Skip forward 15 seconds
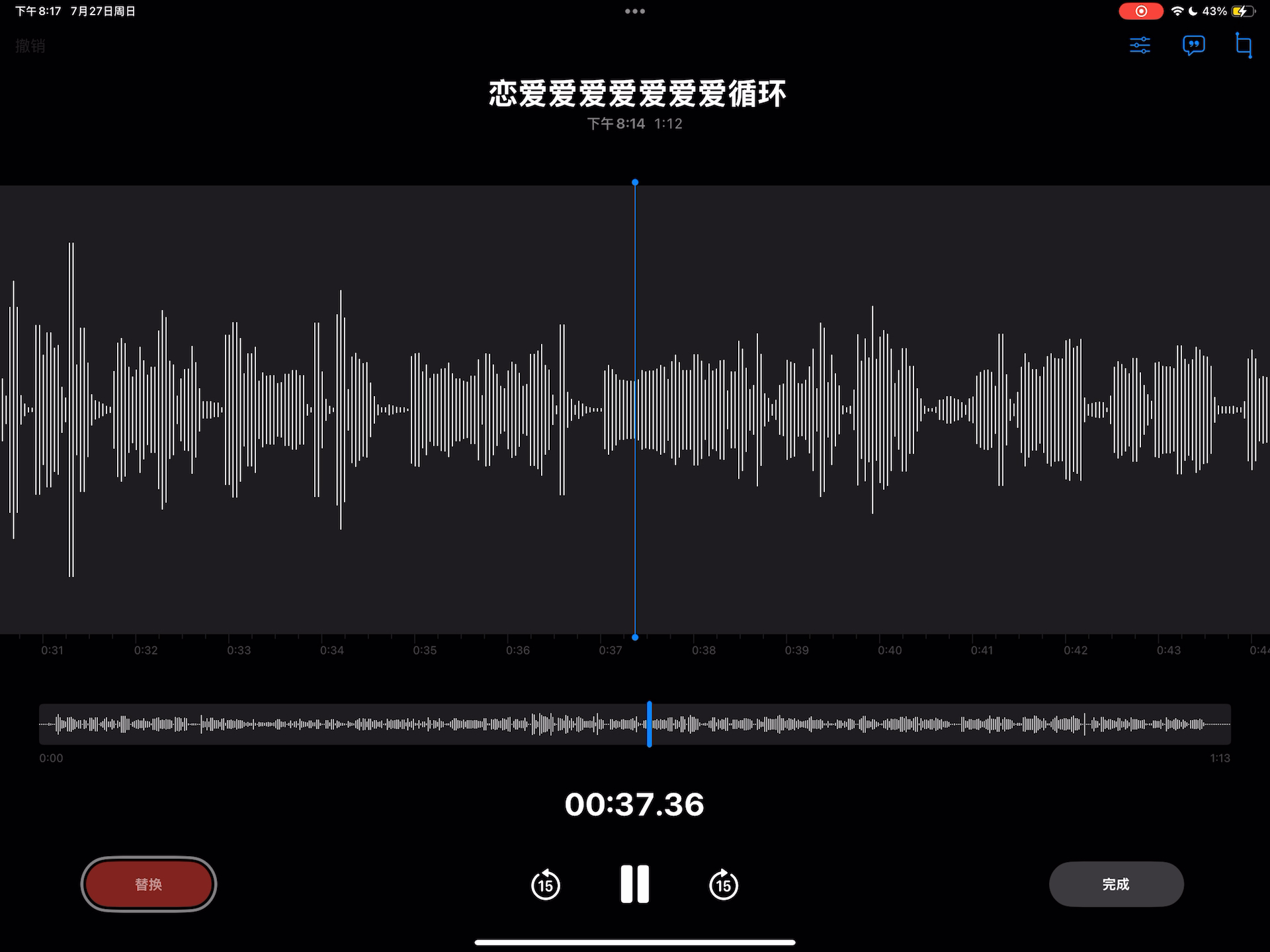Screen dimensions: 1270x952 pyautogui.click(x=724, y=885)
